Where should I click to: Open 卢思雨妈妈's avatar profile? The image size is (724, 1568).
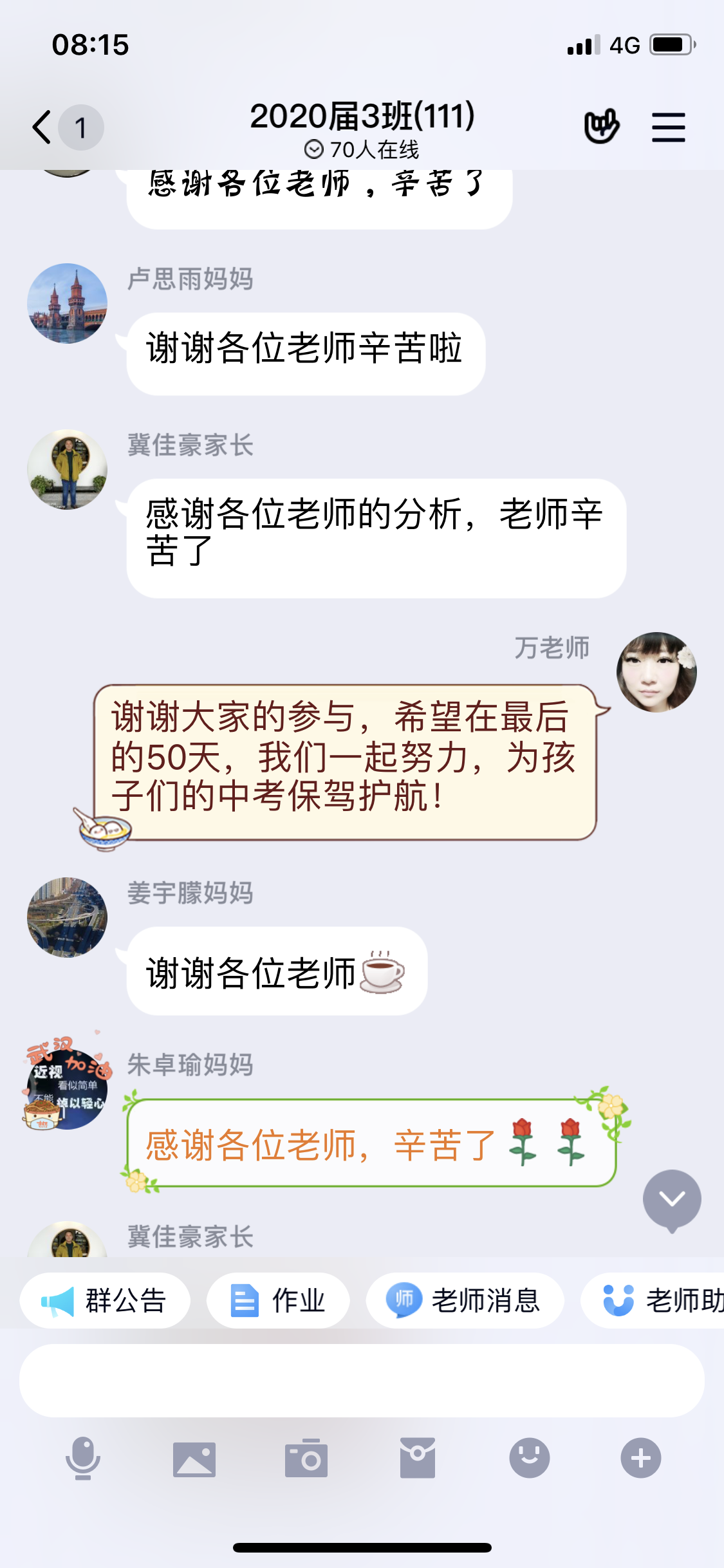(67, 303)
